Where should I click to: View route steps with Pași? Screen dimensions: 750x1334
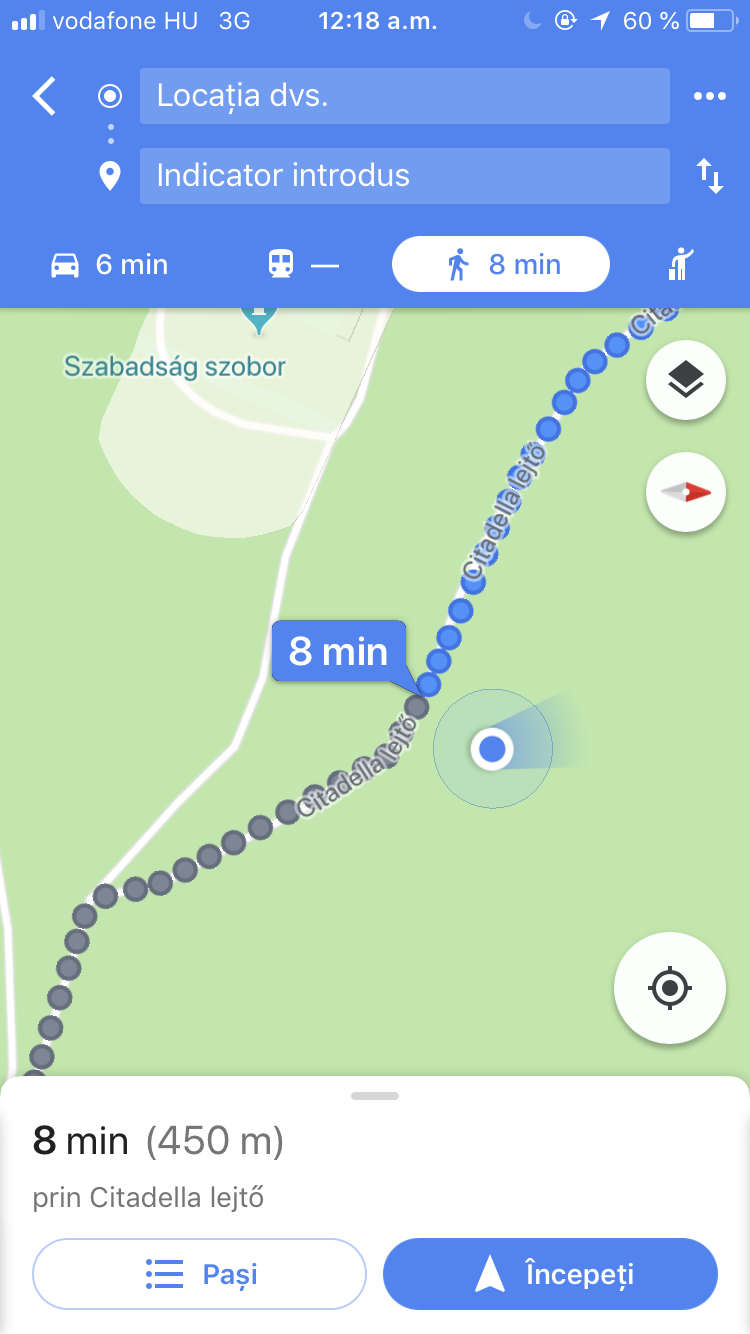tap(200, 1274)
